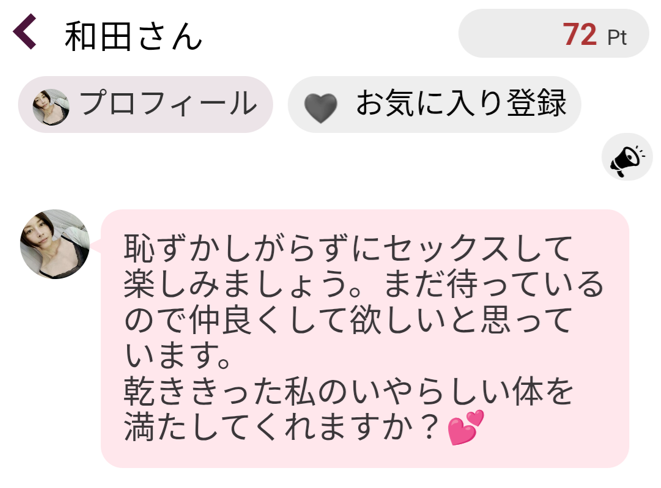
Task: Open the sender's avatar beside the message
Action: 55,245
